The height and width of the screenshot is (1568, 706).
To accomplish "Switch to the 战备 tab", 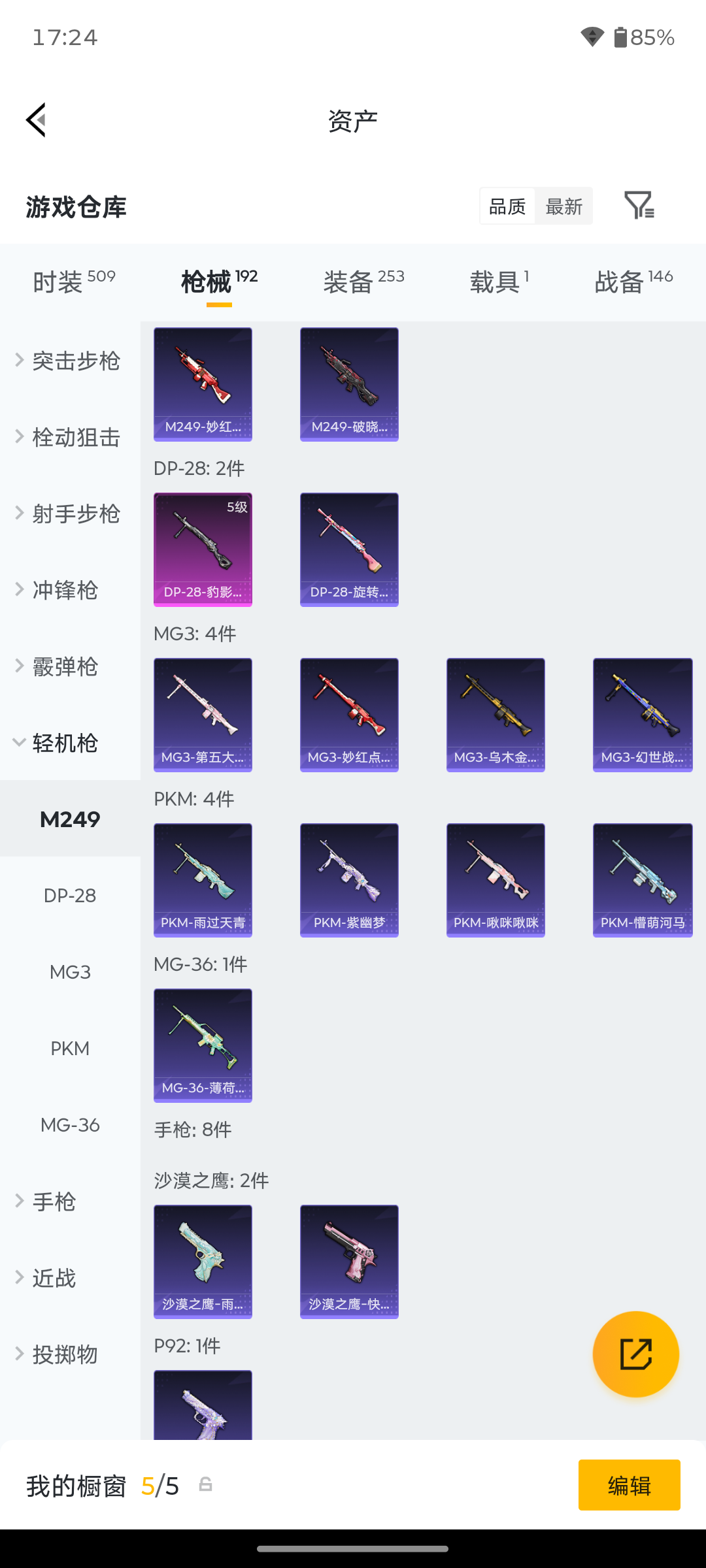I will click(633, 282).
